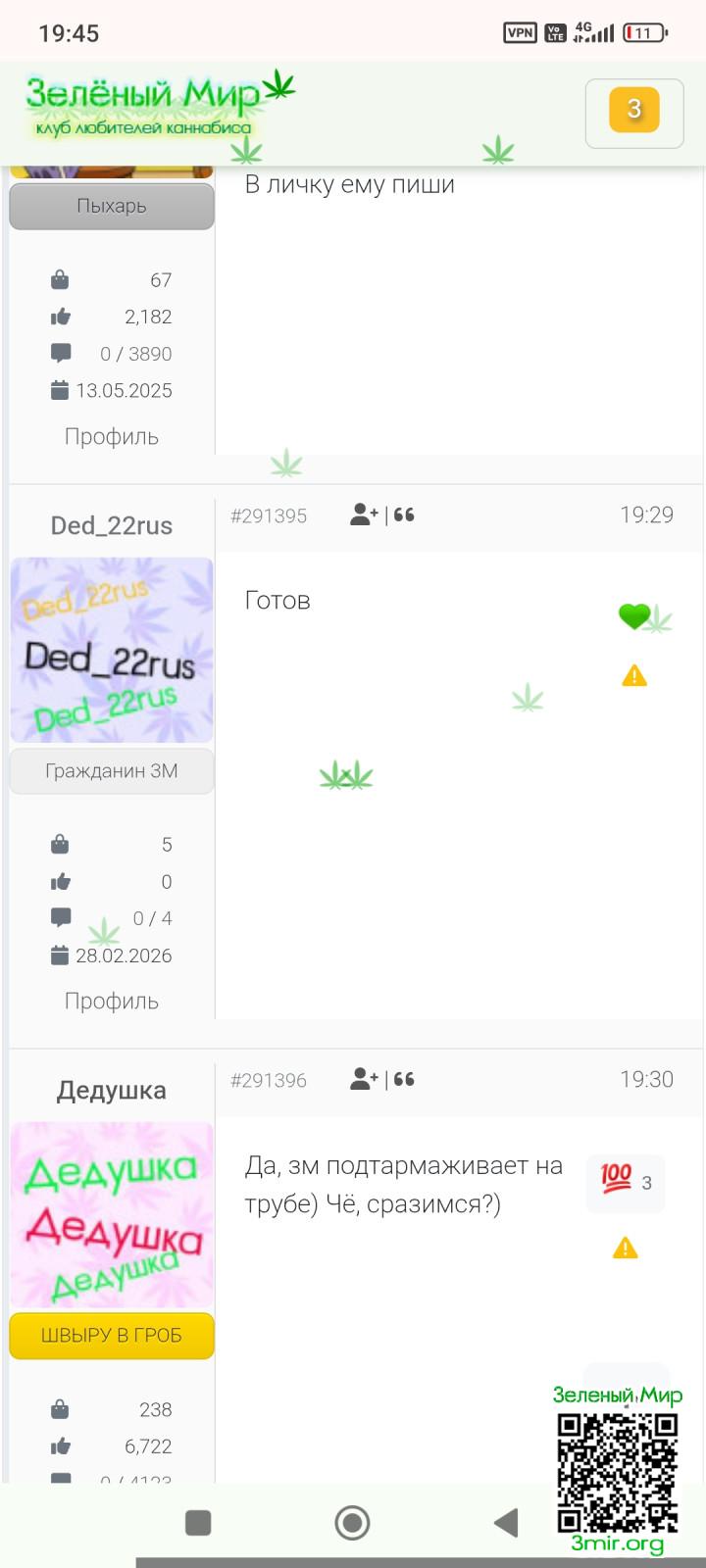
Task: Like Ded_22rus post with green heart
Action: click(x=634, y=615)
